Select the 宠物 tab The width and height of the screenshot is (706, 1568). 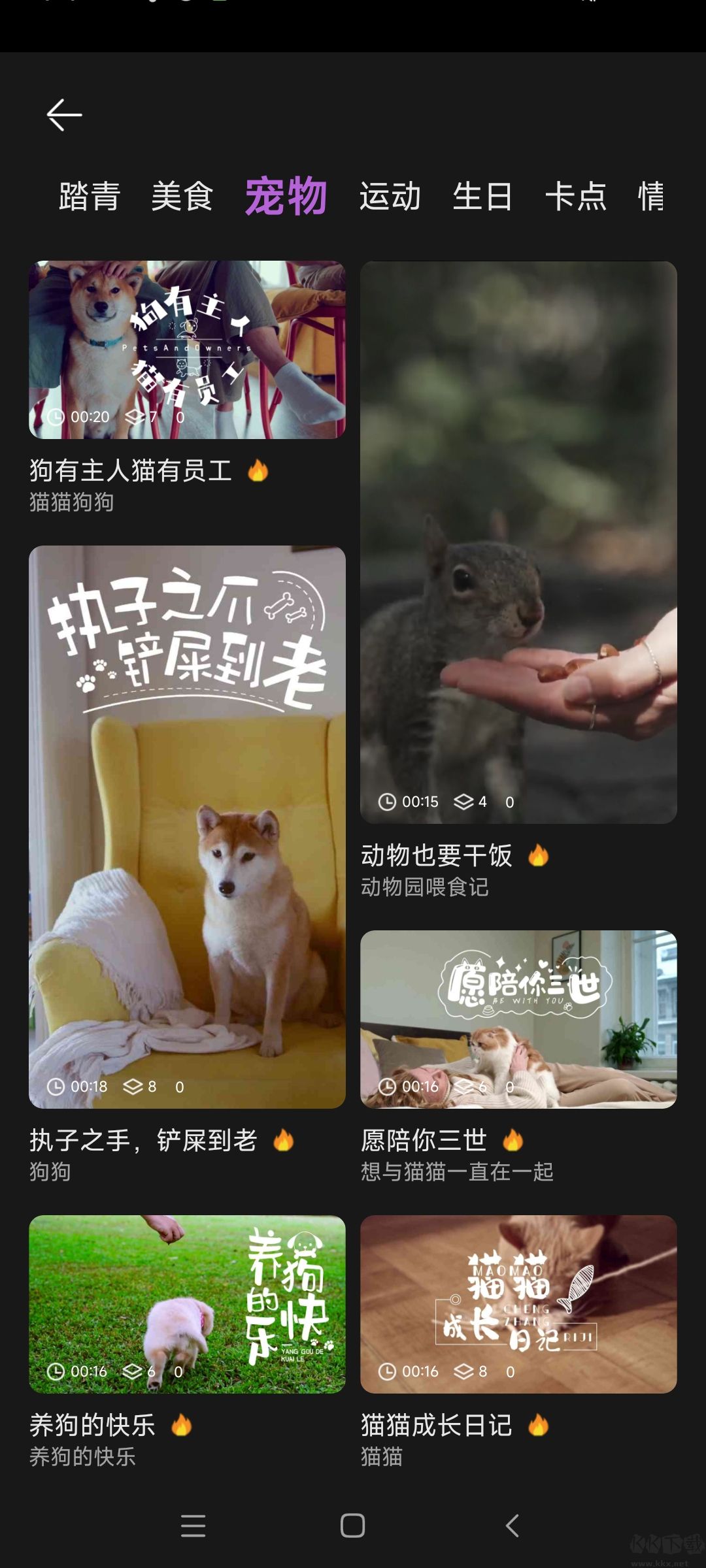[x=286, y=196]
